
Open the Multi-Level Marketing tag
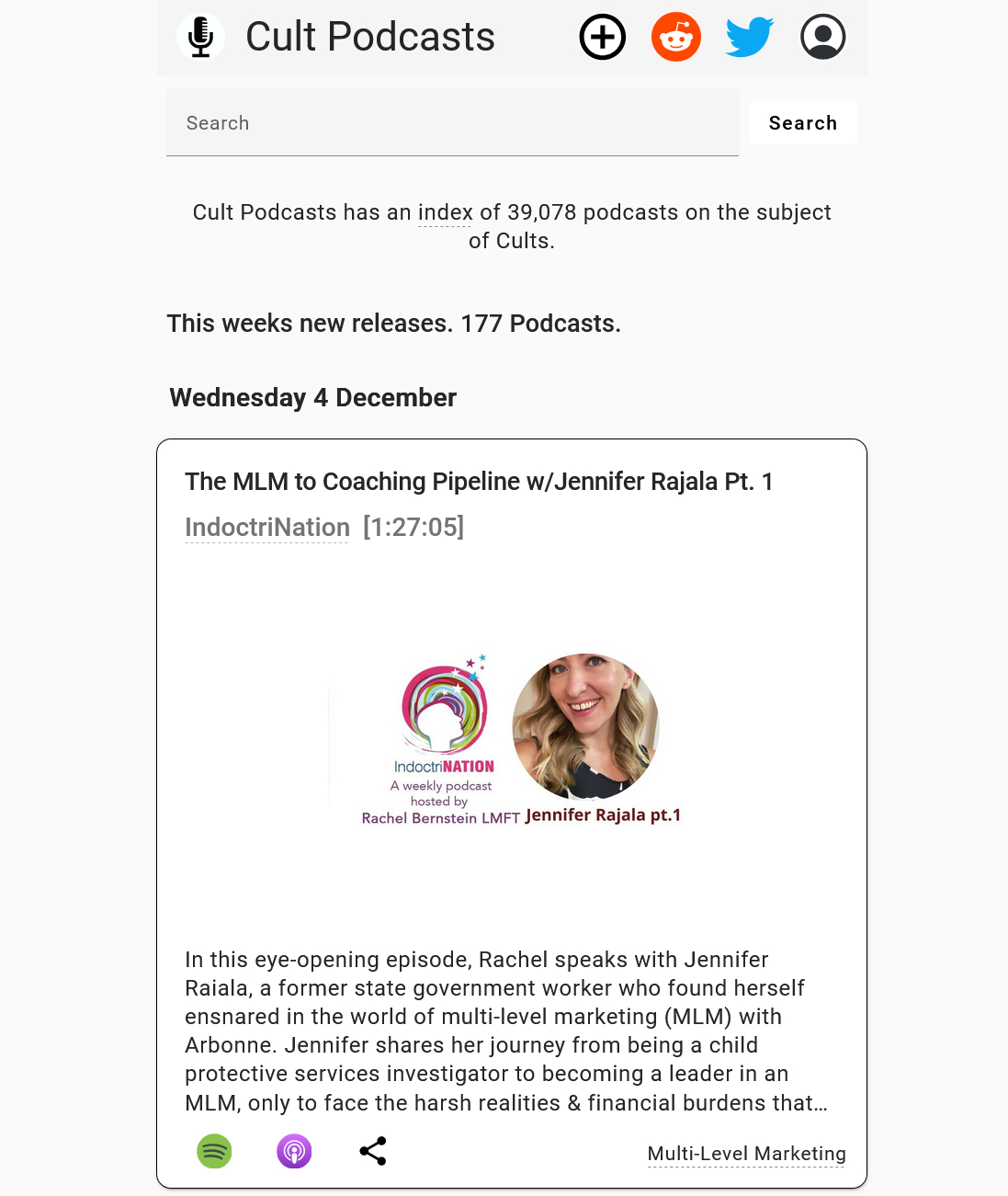pyautogui.click(x=746, y=1154)
